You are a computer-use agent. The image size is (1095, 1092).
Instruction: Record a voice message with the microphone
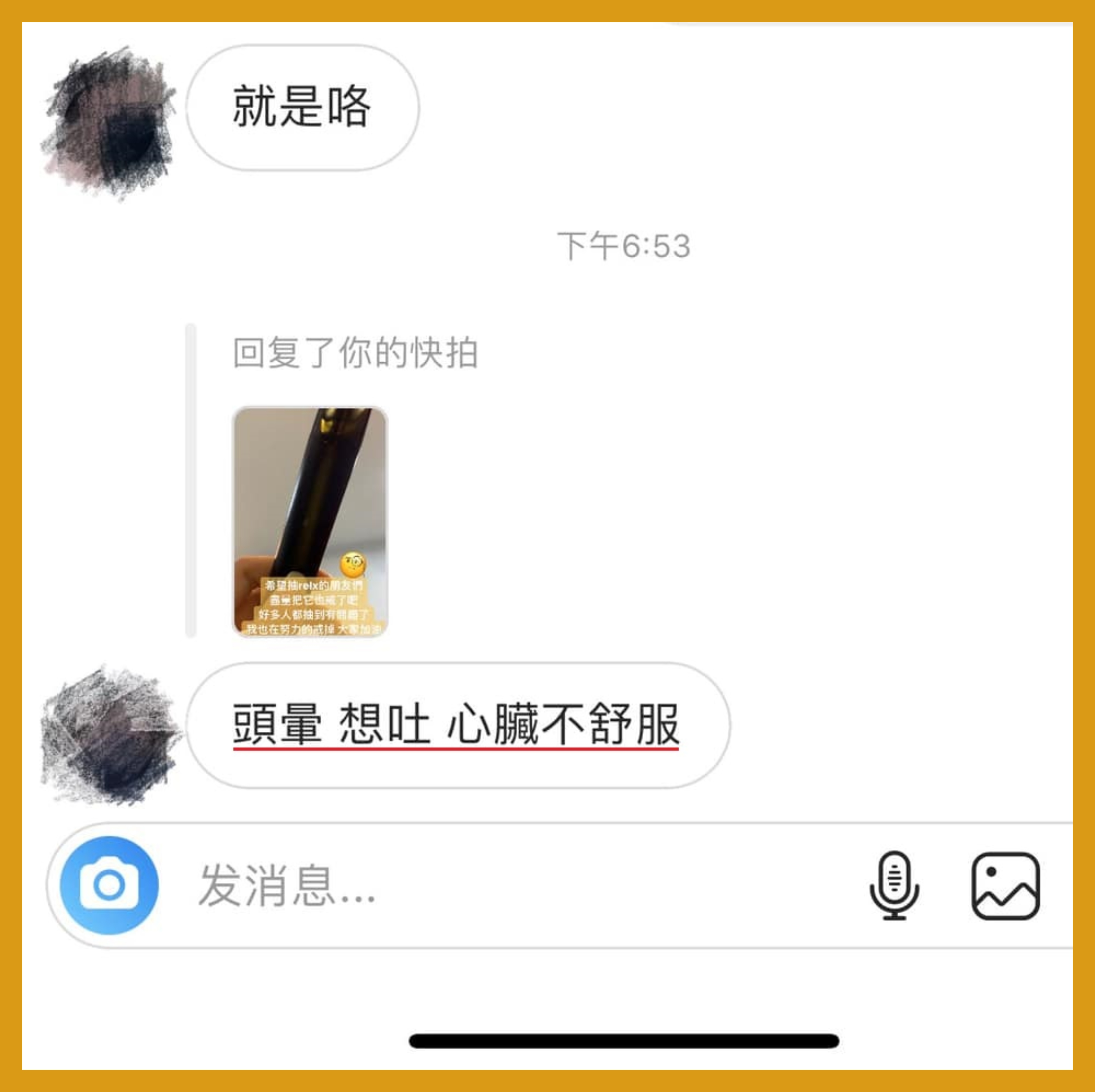894,885
